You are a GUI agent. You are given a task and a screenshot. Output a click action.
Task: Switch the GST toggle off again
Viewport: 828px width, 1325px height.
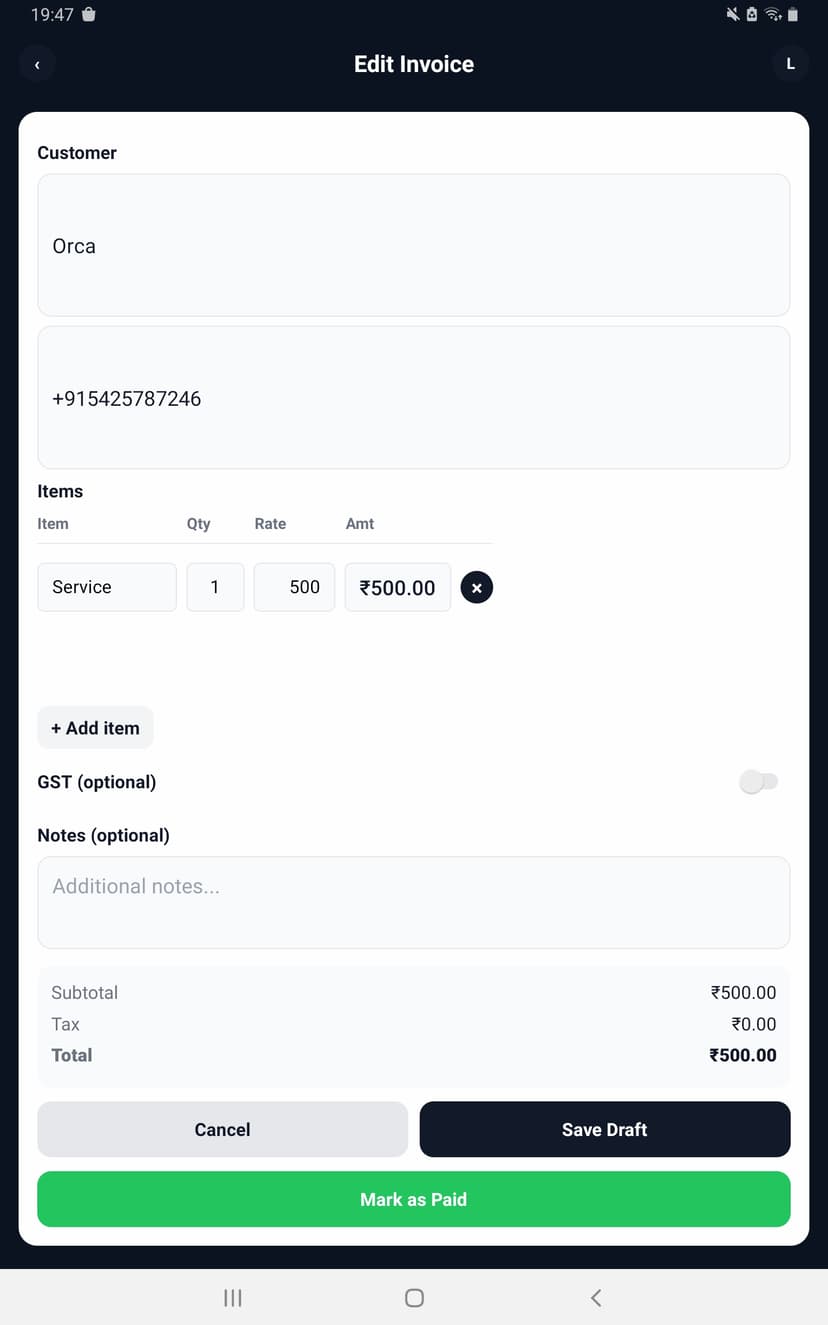pos(759,781)
